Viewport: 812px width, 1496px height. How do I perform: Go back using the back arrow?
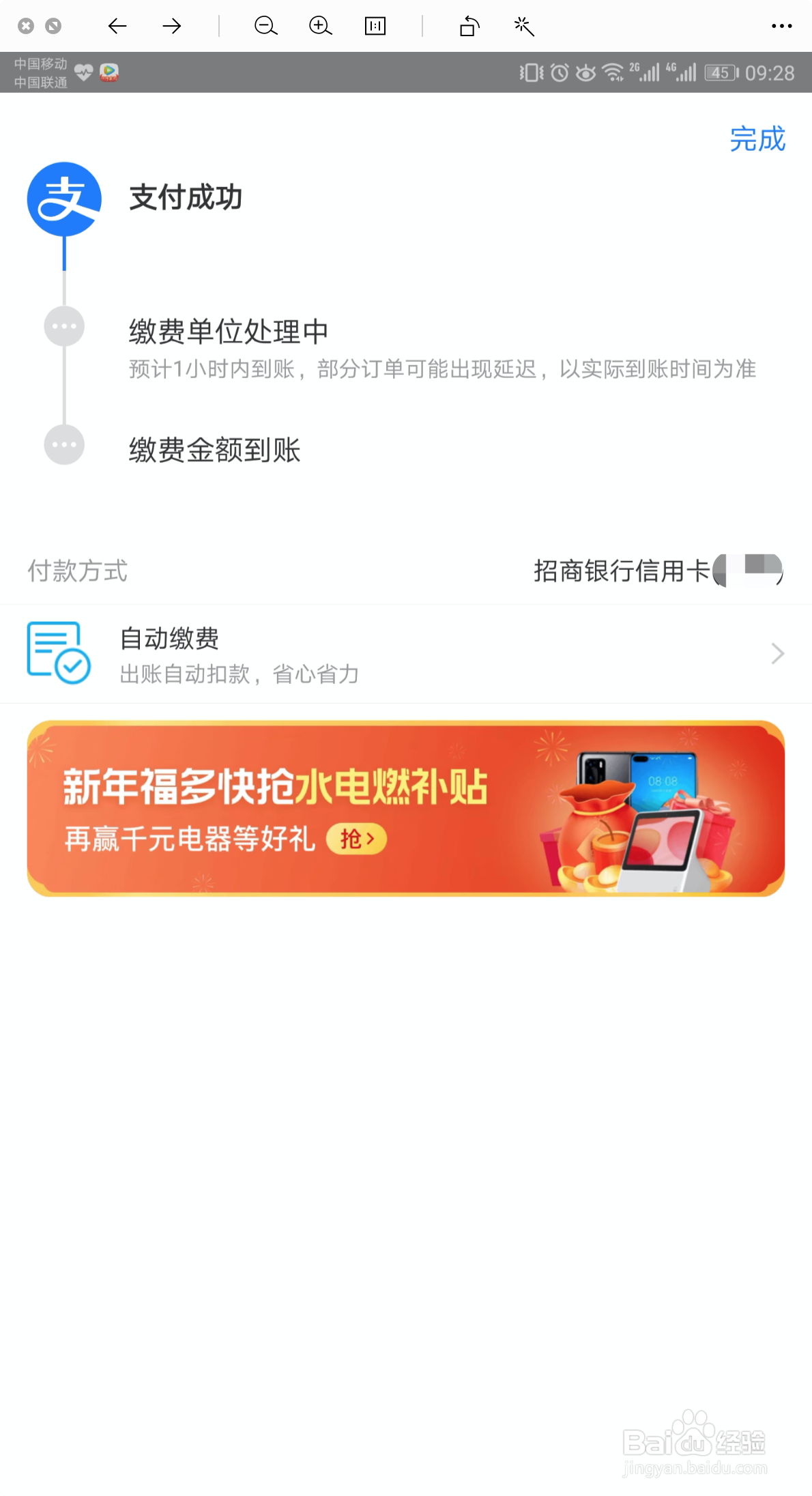(117, 27)
